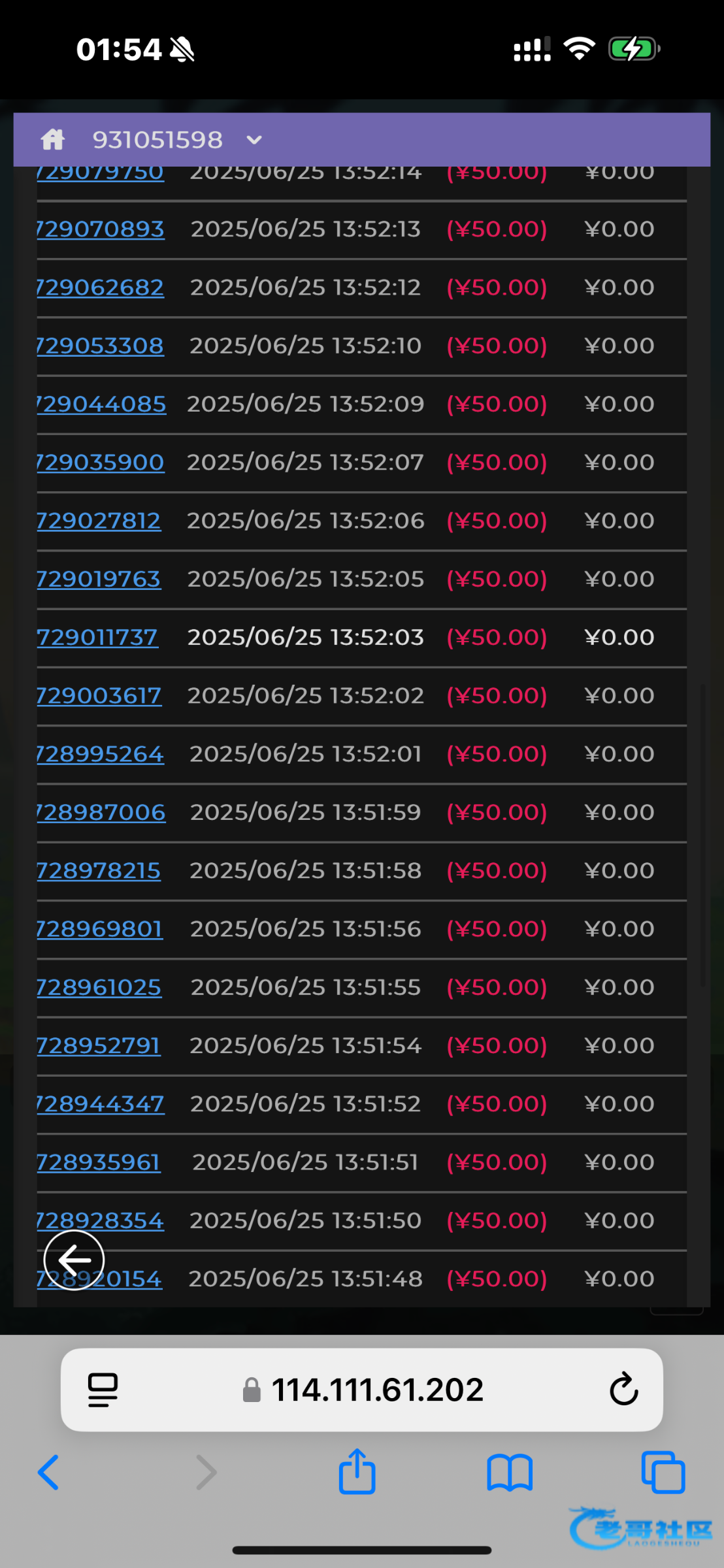Open transaction link 728995264

click(x=101, y=754)
